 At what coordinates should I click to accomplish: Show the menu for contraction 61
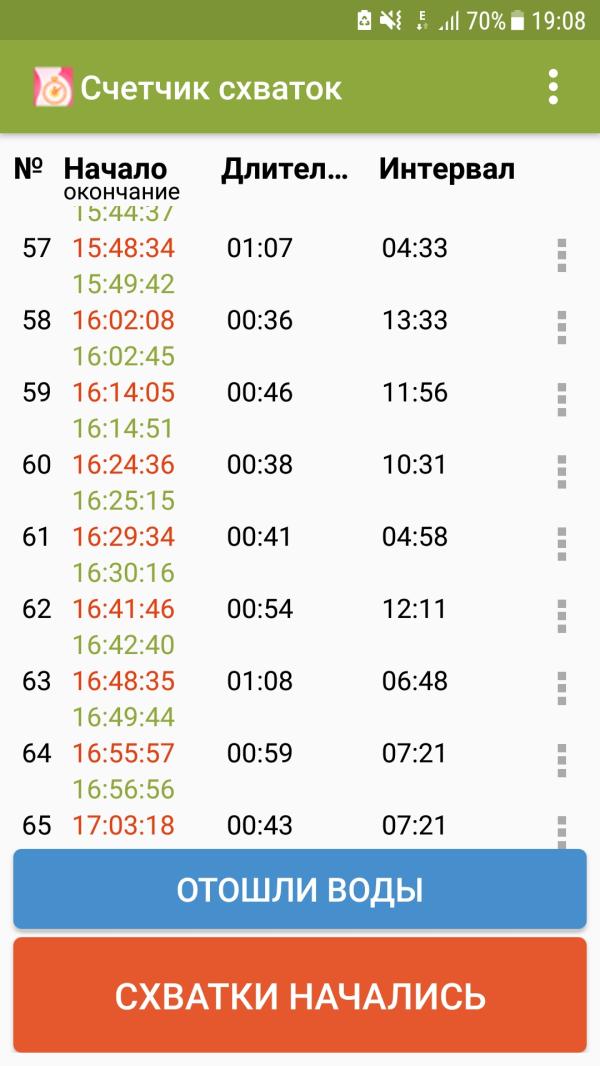[x=562, y=545]
